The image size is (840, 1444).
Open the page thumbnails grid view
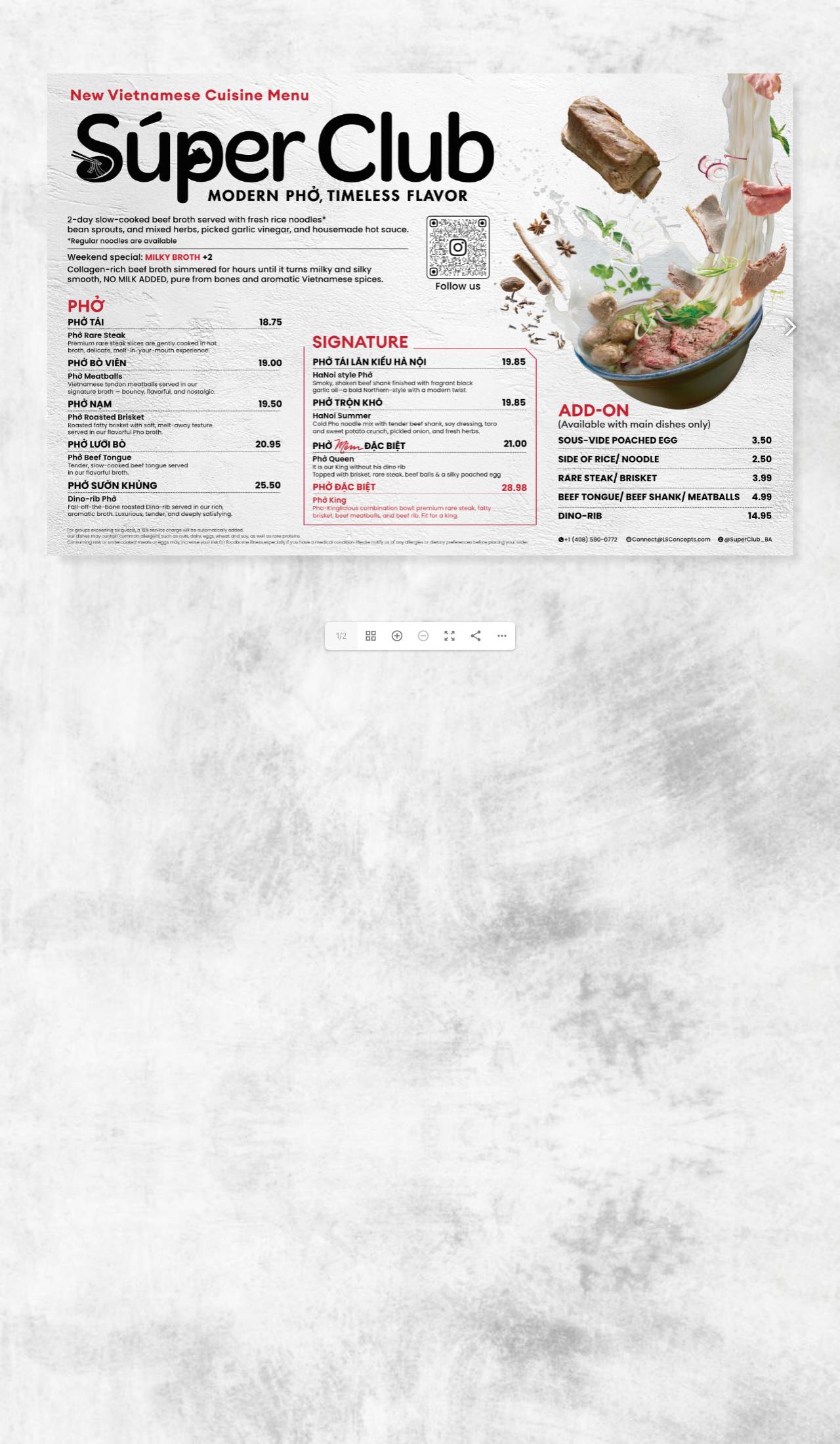(371, 635)
